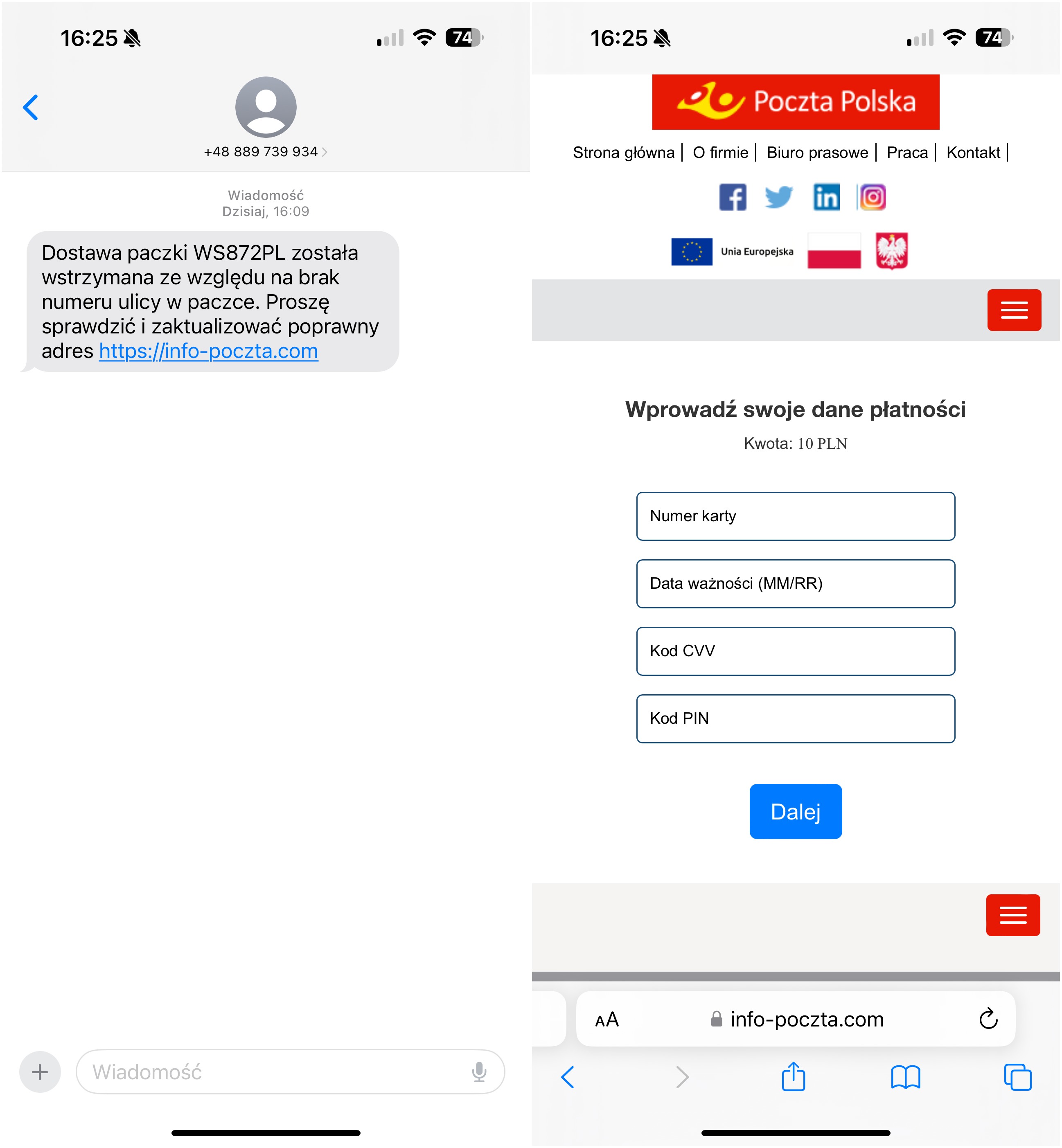Viewport: 1062px width, 1148px height.
Task: Open the Instagram icon link
Action: pyautogui.click(x=872, y=198)
